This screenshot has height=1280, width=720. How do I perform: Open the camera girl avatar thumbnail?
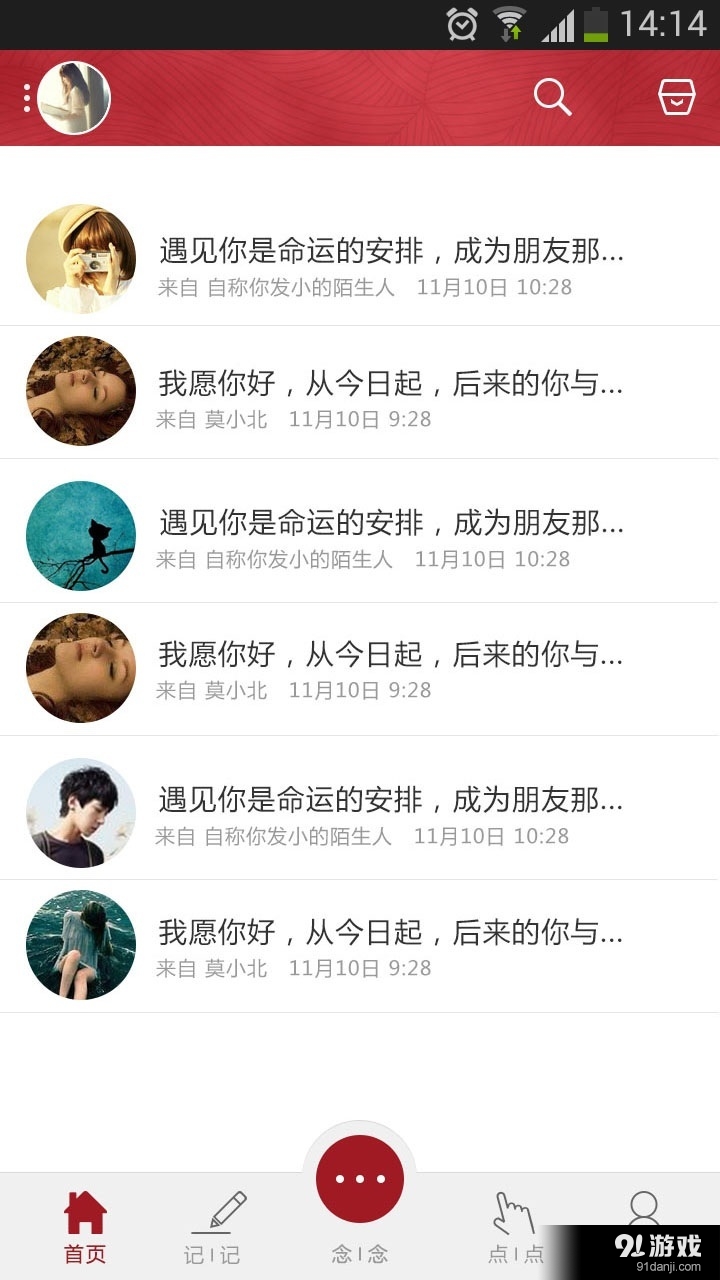80,258
